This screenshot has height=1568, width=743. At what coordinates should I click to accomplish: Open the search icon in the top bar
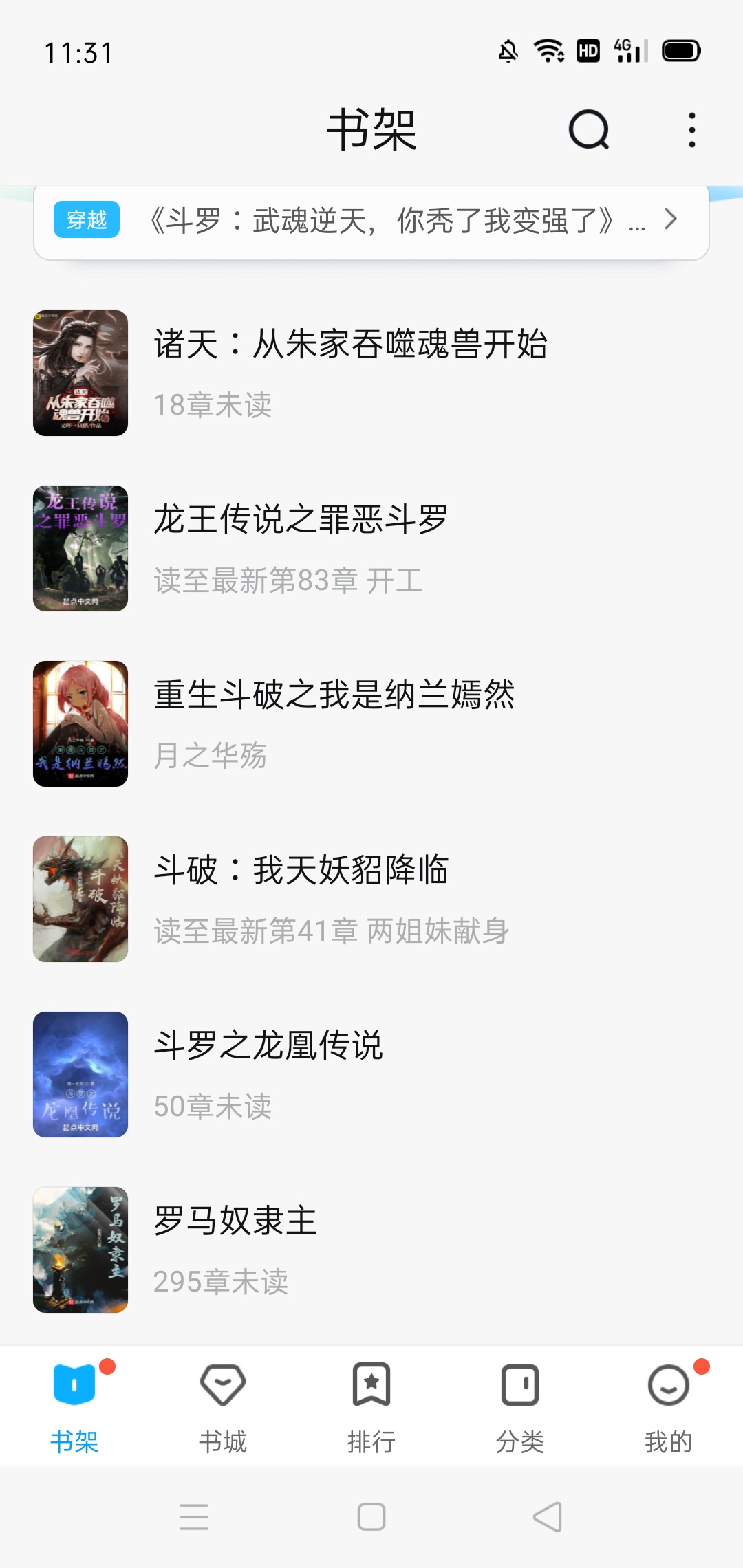(x=589, y=129)
